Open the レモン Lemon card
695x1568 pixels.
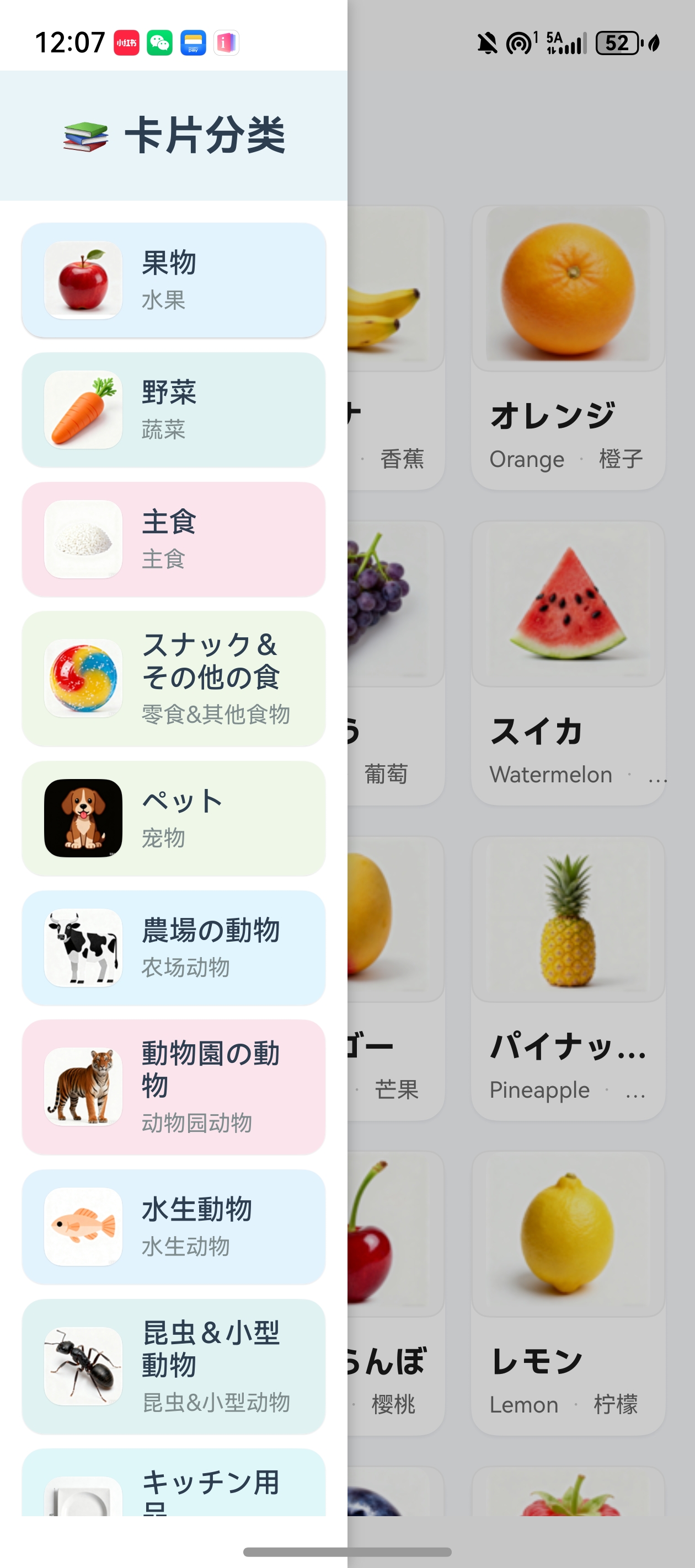click(x=568, y=1293)
